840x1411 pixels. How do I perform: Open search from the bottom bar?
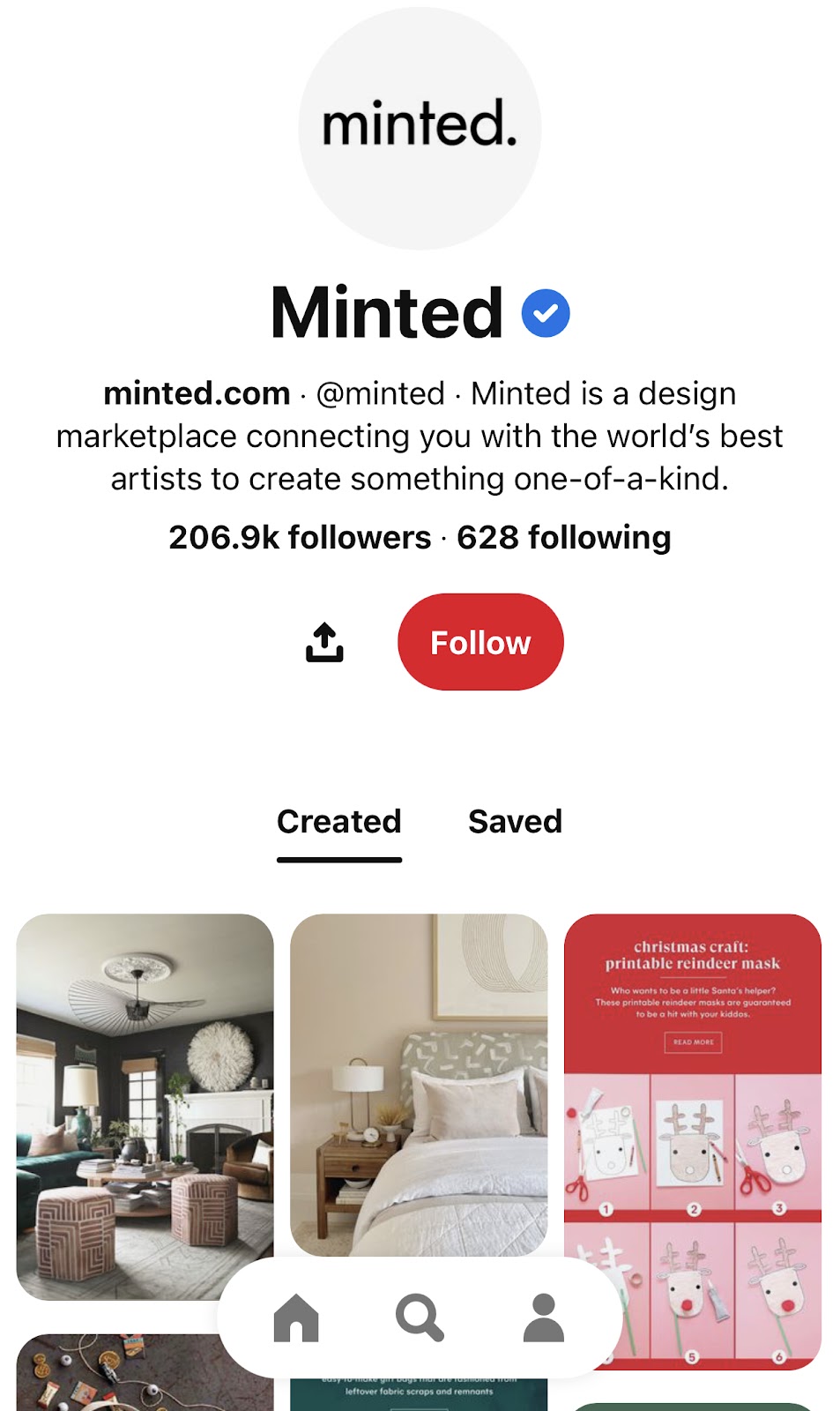point(420,1318)
